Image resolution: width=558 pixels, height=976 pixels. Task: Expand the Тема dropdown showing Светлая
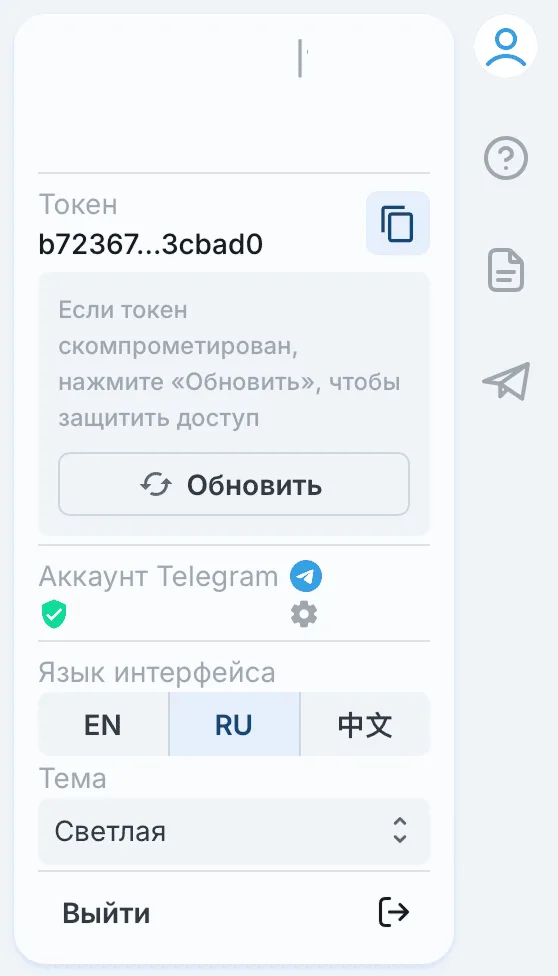click(234, 831)
